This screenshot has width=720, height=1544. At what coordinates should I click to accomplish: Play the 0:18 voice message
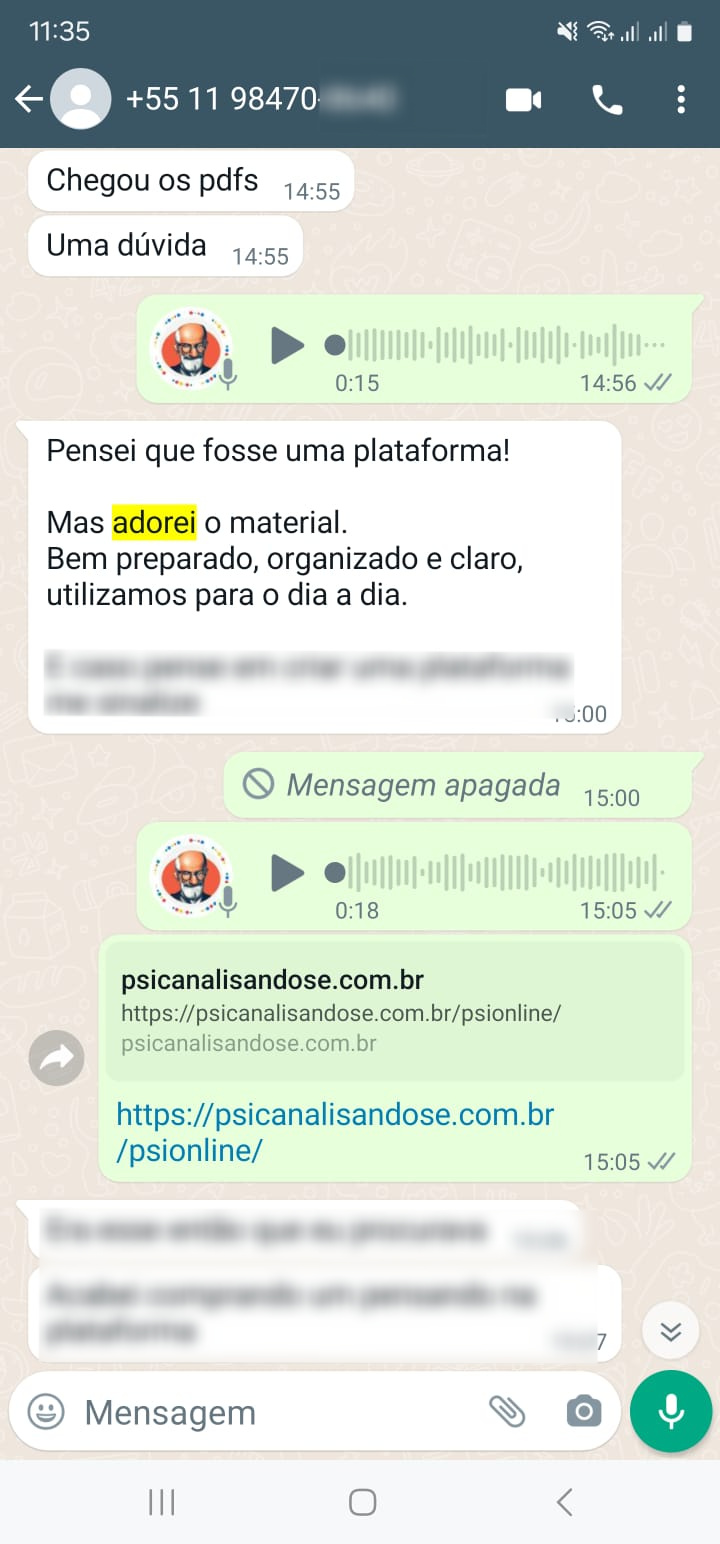coord(288,873)
